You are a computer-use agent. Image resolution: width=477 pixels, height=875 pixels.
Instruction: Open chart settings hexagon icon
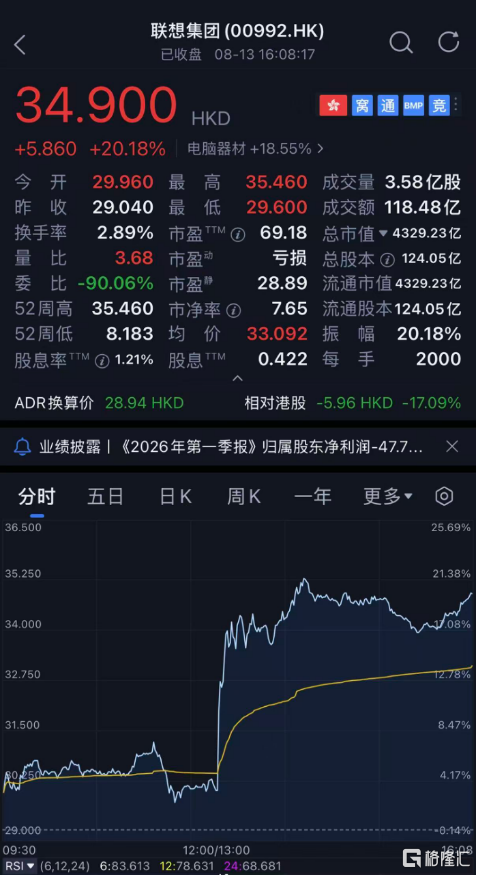(x=444, y=496)
